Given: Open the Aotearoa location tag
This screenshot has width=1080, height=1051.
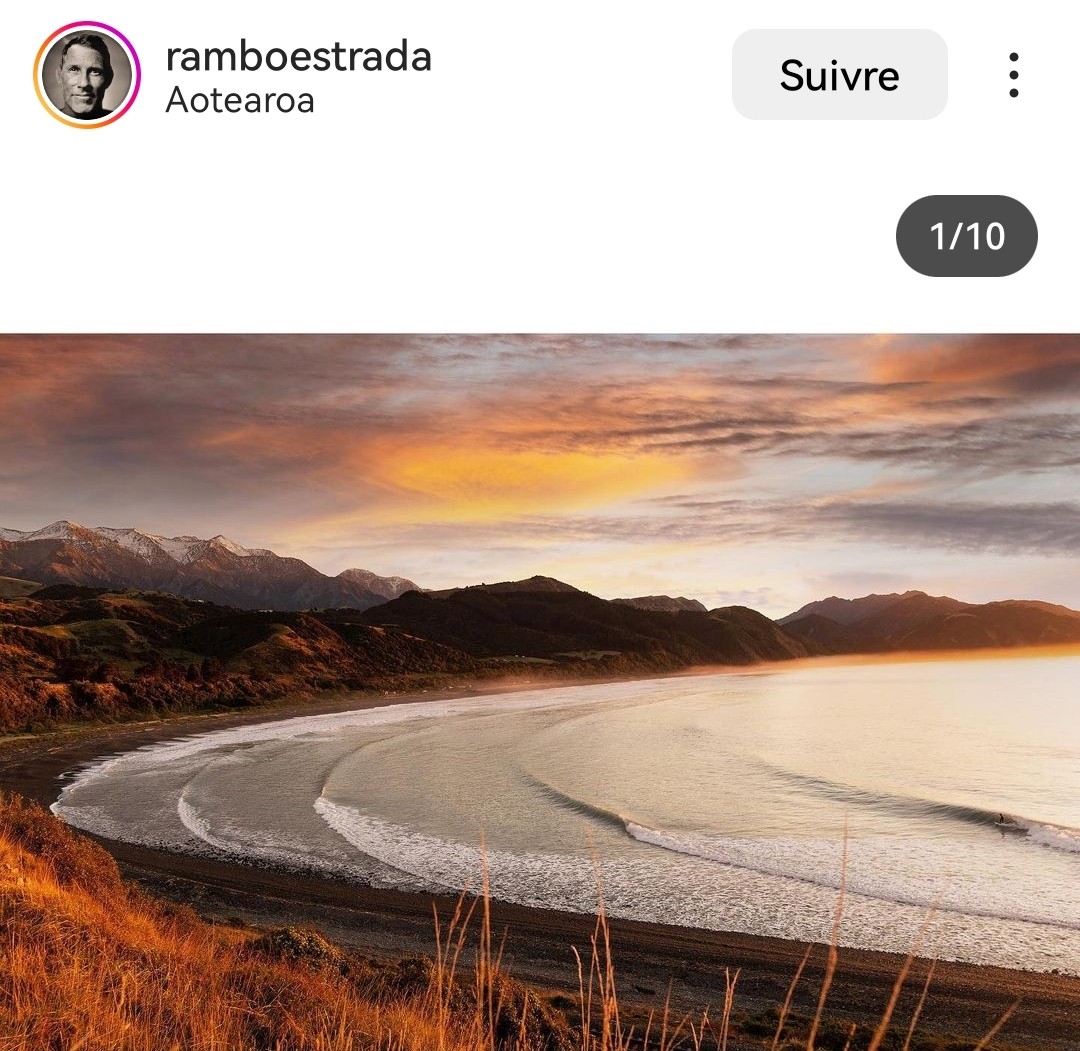Looking at the screenshot, I should (x=240, y=101).
